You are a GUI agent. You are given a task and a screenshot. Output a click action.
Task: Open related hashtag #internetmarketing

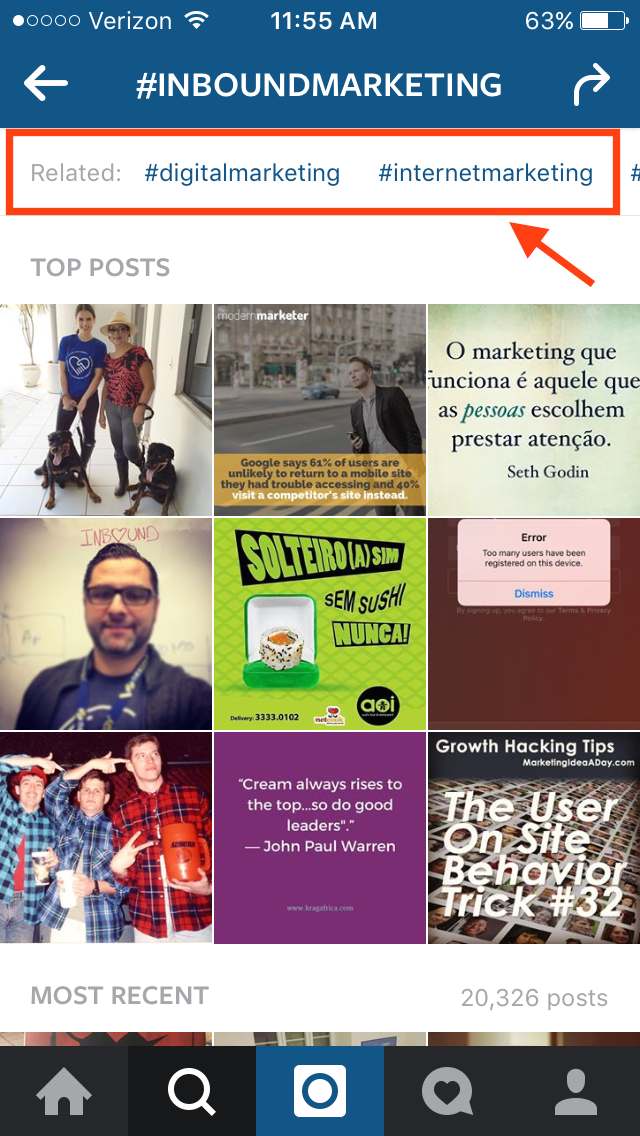pos(486,173)
